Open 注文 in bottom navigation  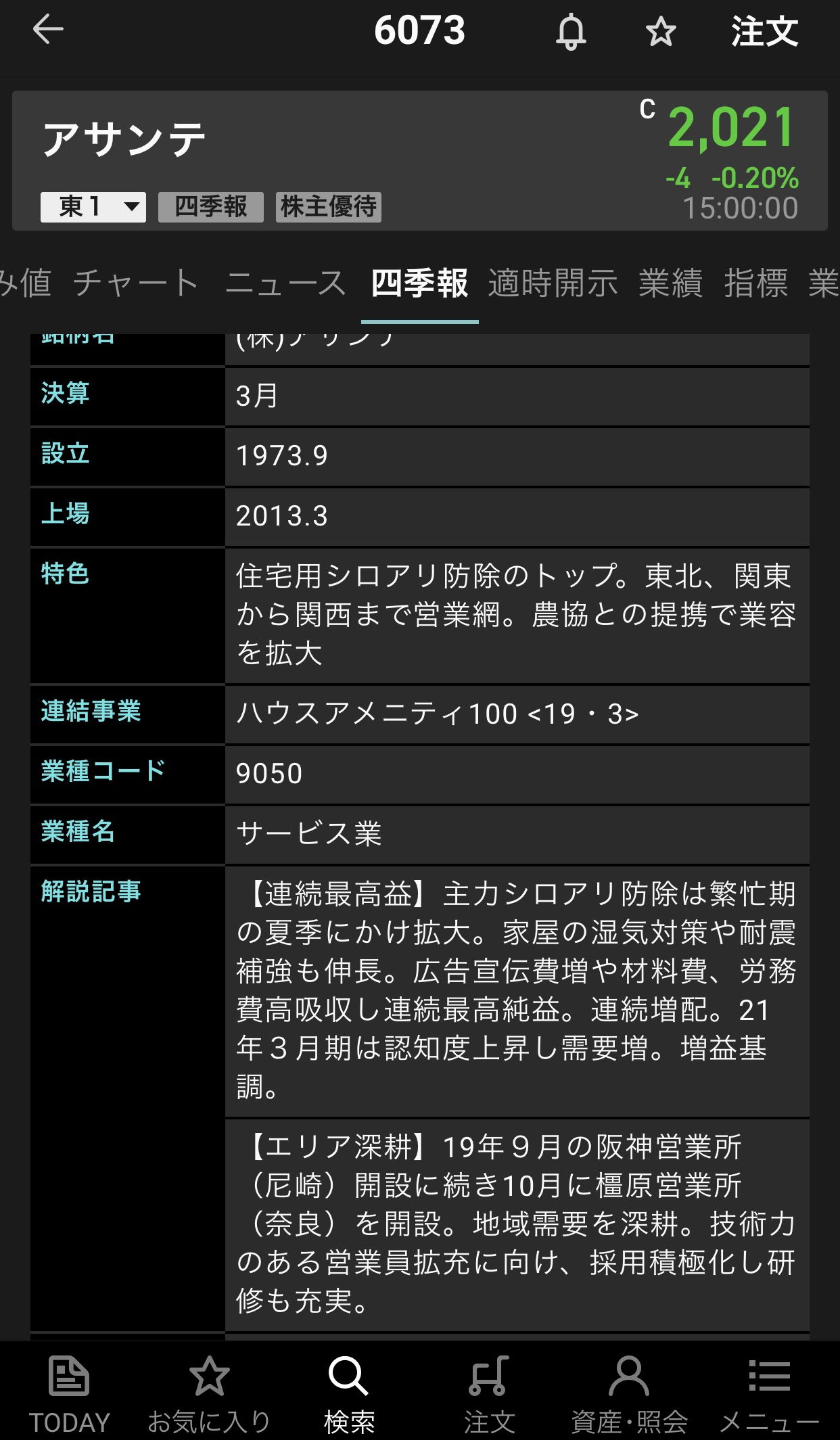click(x=489, y=1393)
